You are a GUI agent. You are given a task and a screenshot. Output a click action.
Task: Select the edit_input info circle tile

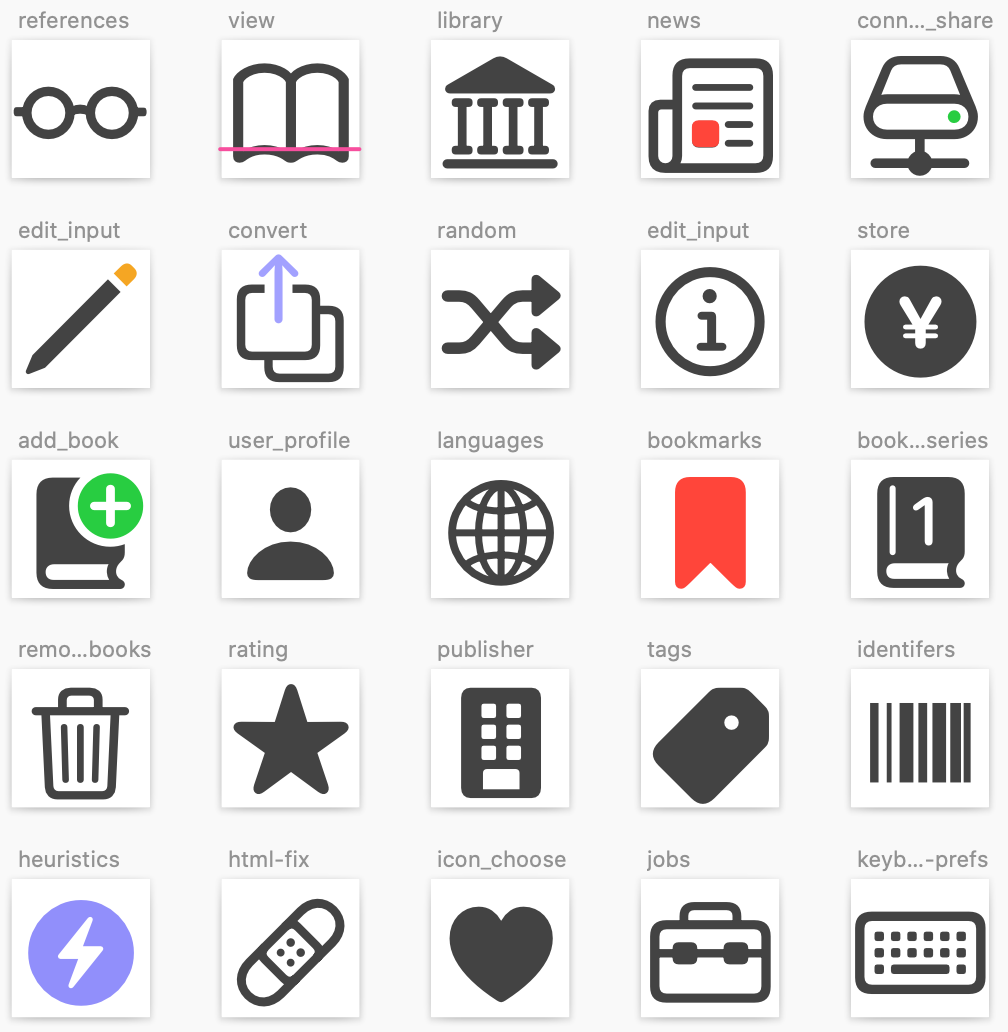pos(710,320)
